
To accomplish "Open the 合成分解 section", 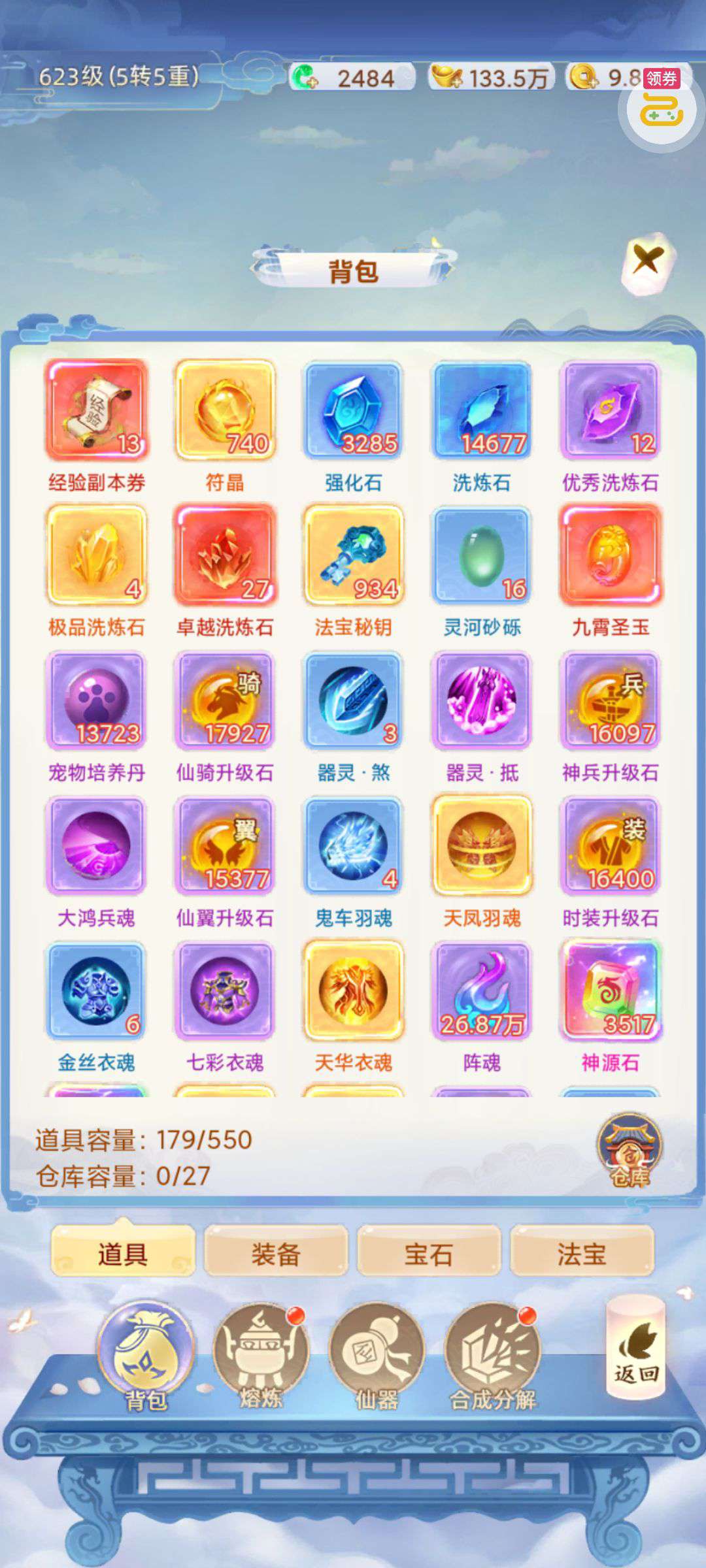I will (493, 1358).
